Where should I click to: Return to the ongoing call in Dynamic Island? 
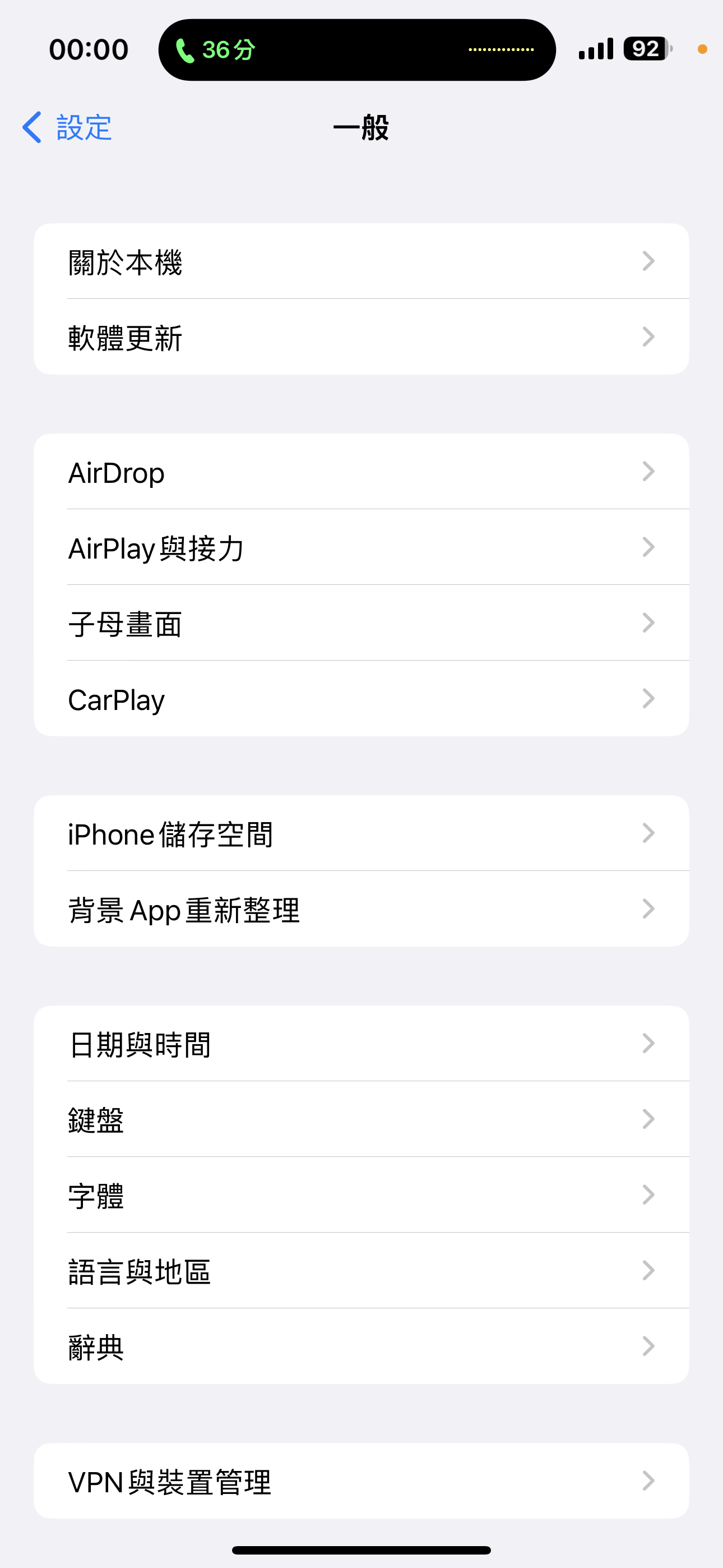click(x=356, y=50)
